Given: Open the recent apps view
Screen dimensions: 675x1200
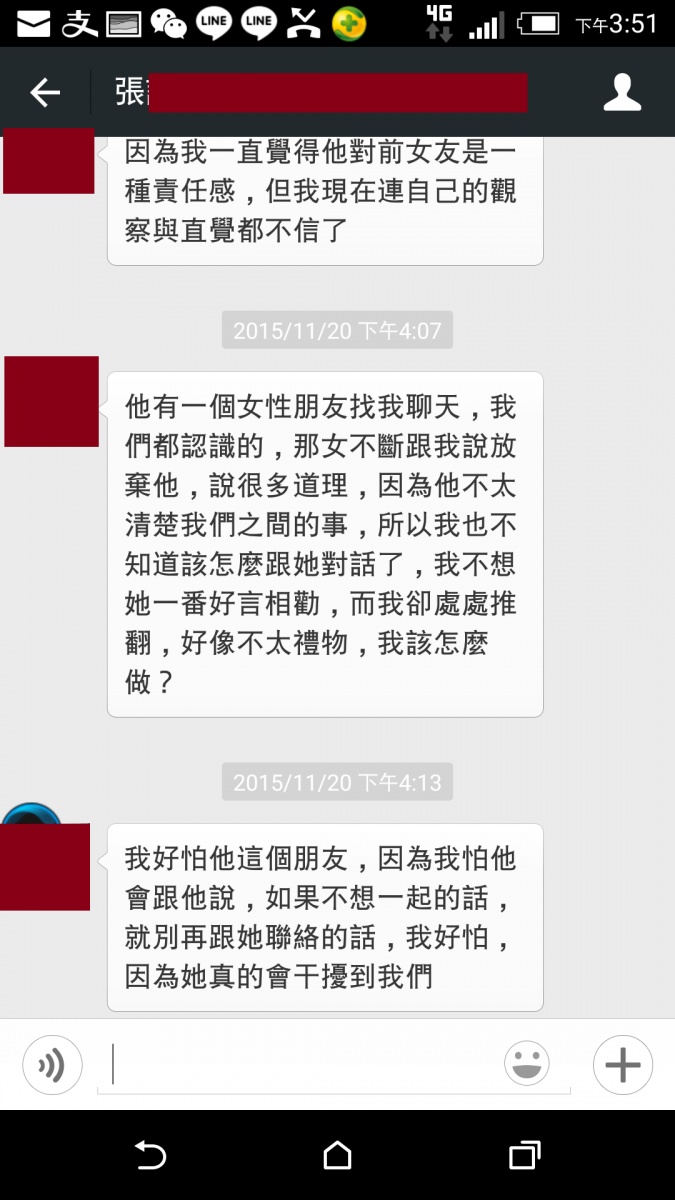Looking at the screenshot, I should click(524, 1155).
